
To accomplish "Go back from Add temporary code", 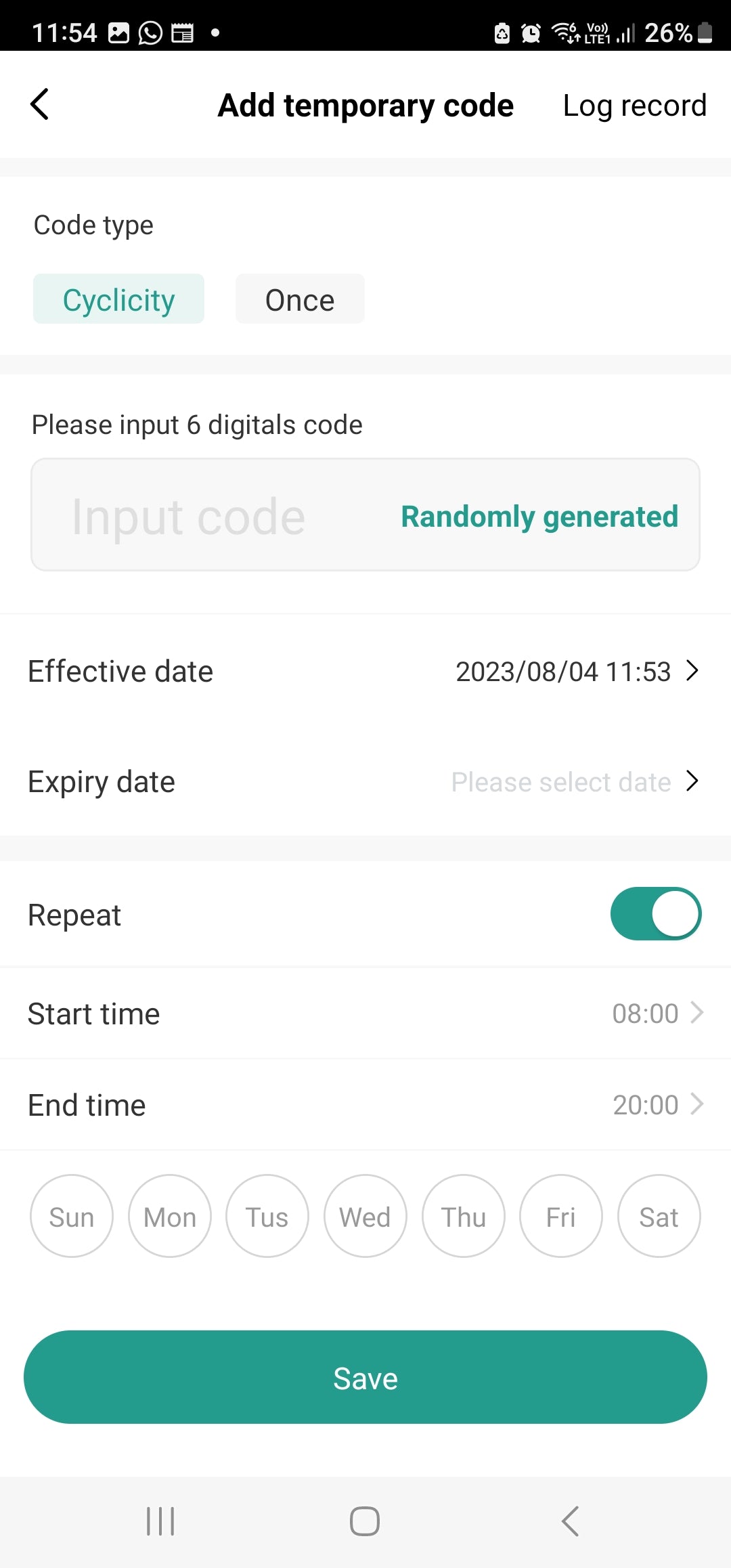I will point(40,105).
